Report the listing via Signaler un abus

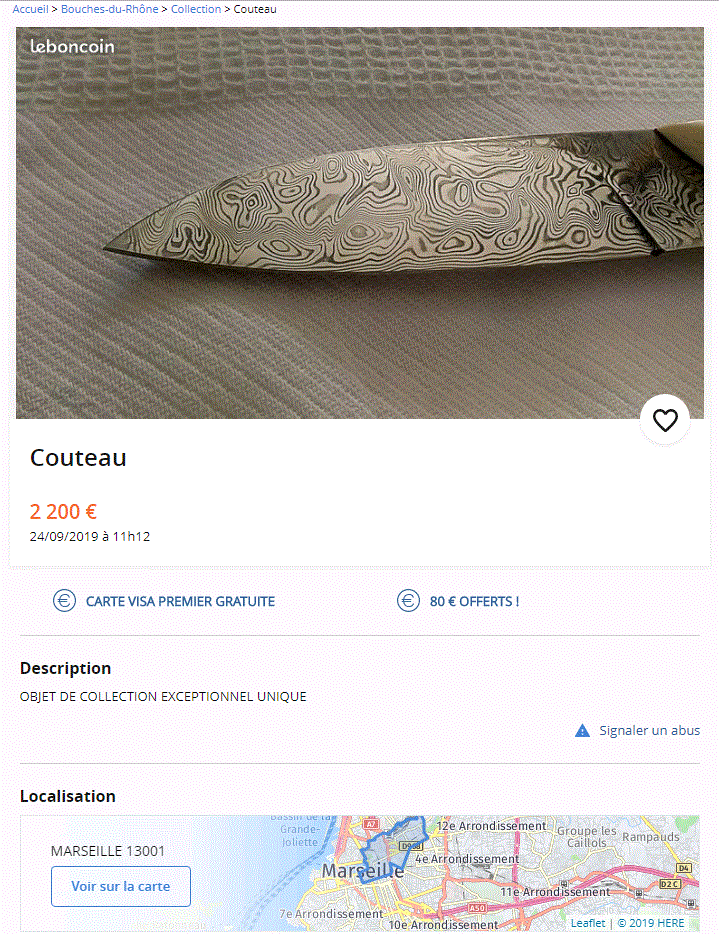coord(648,731)
